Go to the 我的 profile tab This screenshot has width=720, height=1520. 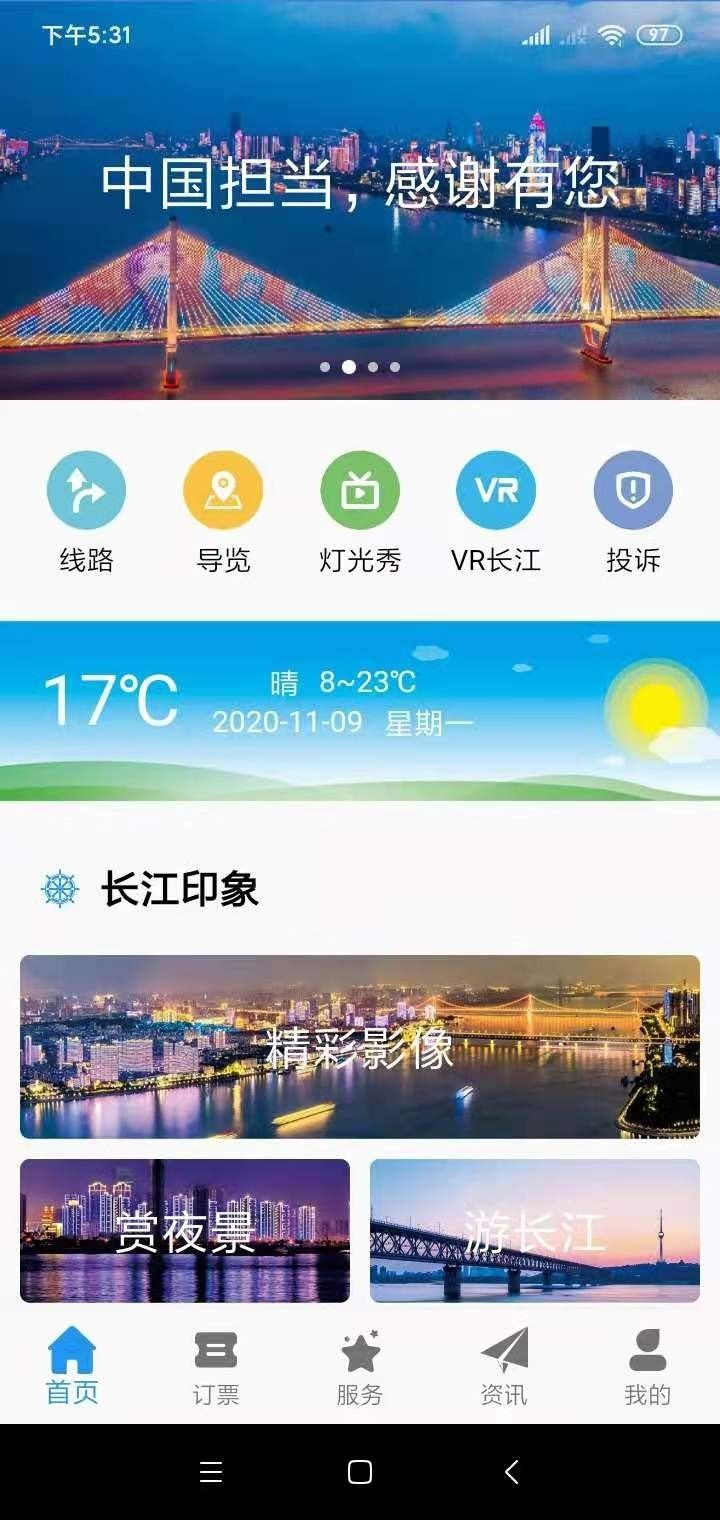648,1368
